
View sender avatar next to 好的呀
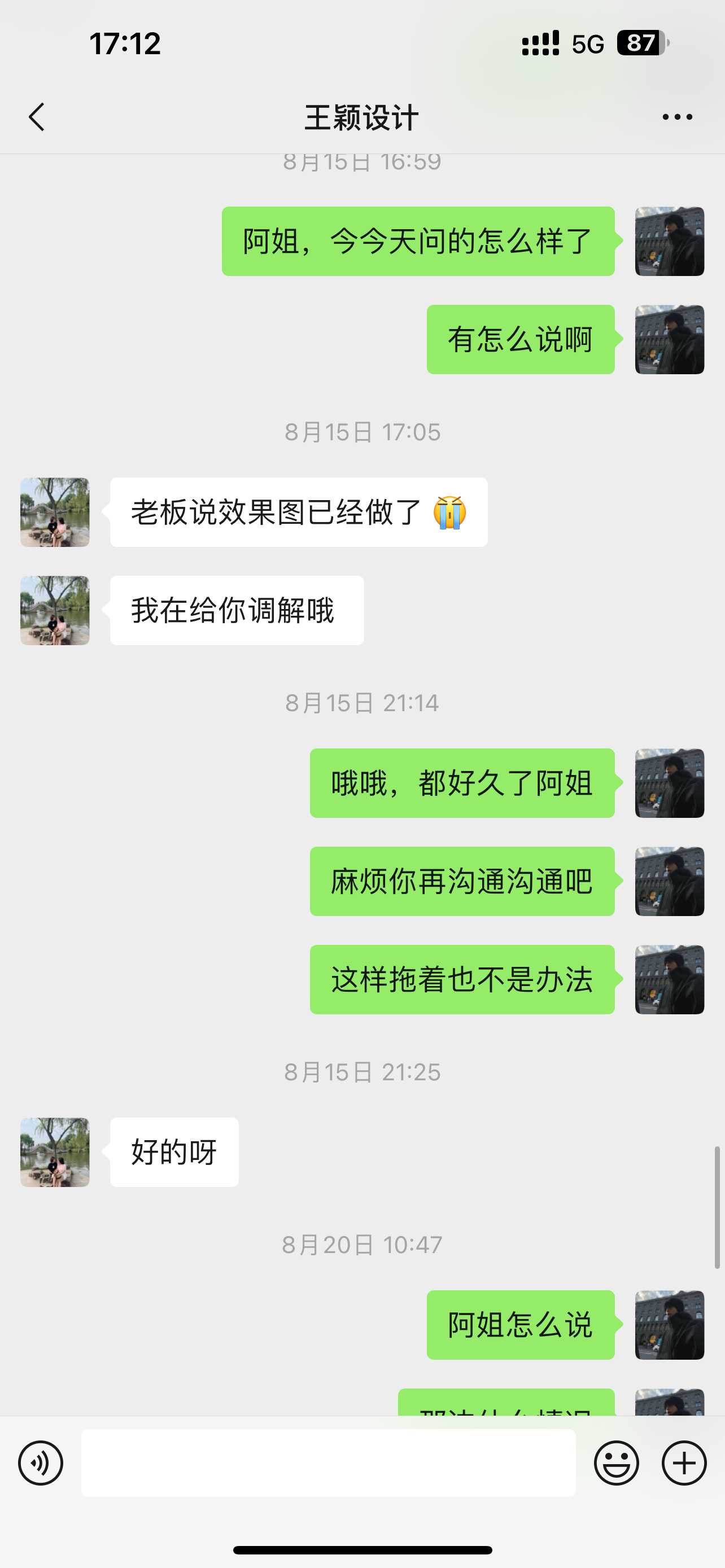tap(55, 1151)
